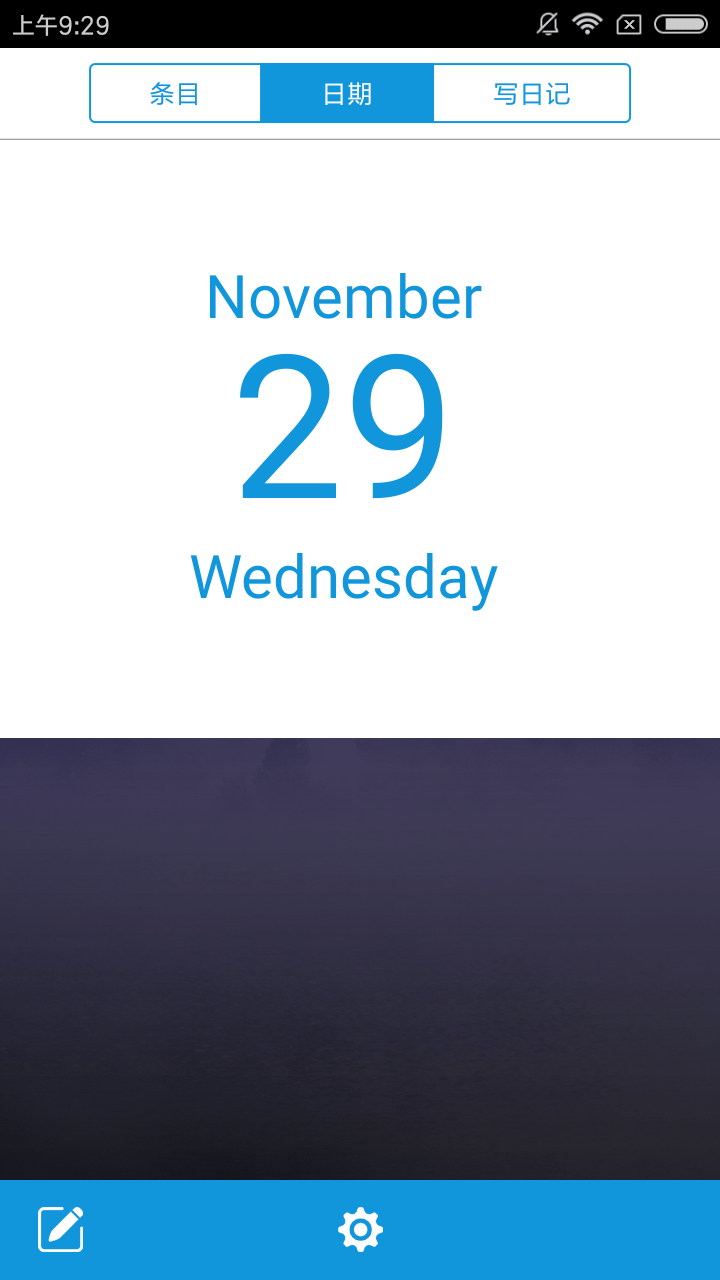This screenshot has height=1280, width=720.
Task: Open the 写日记 tab
Action: point(532,93)
